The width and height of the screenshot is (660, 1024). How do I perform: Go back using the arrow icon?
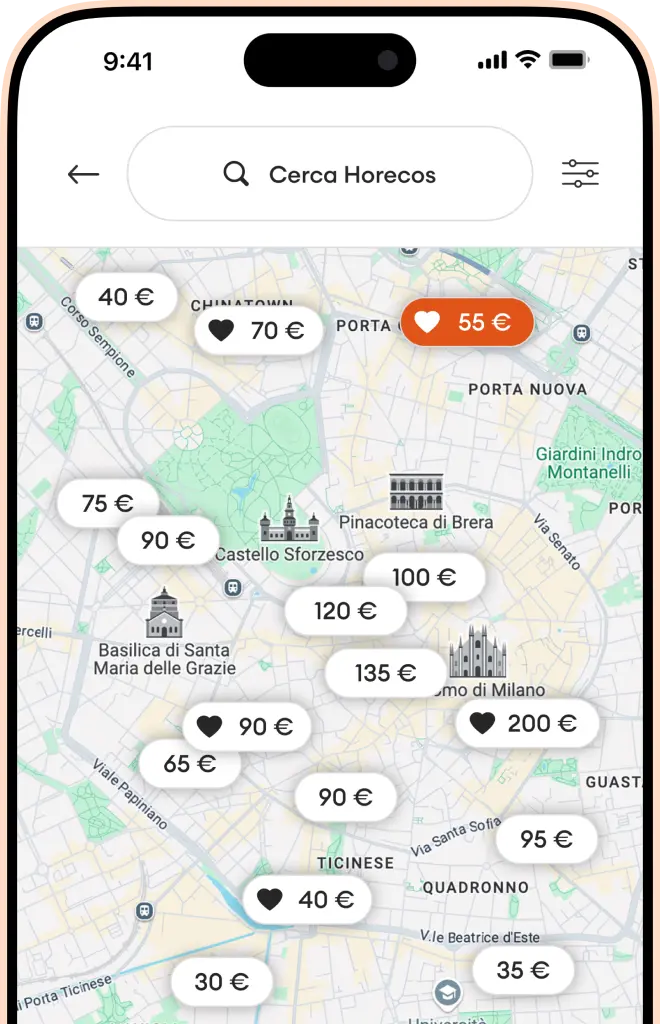pos(83,175)
